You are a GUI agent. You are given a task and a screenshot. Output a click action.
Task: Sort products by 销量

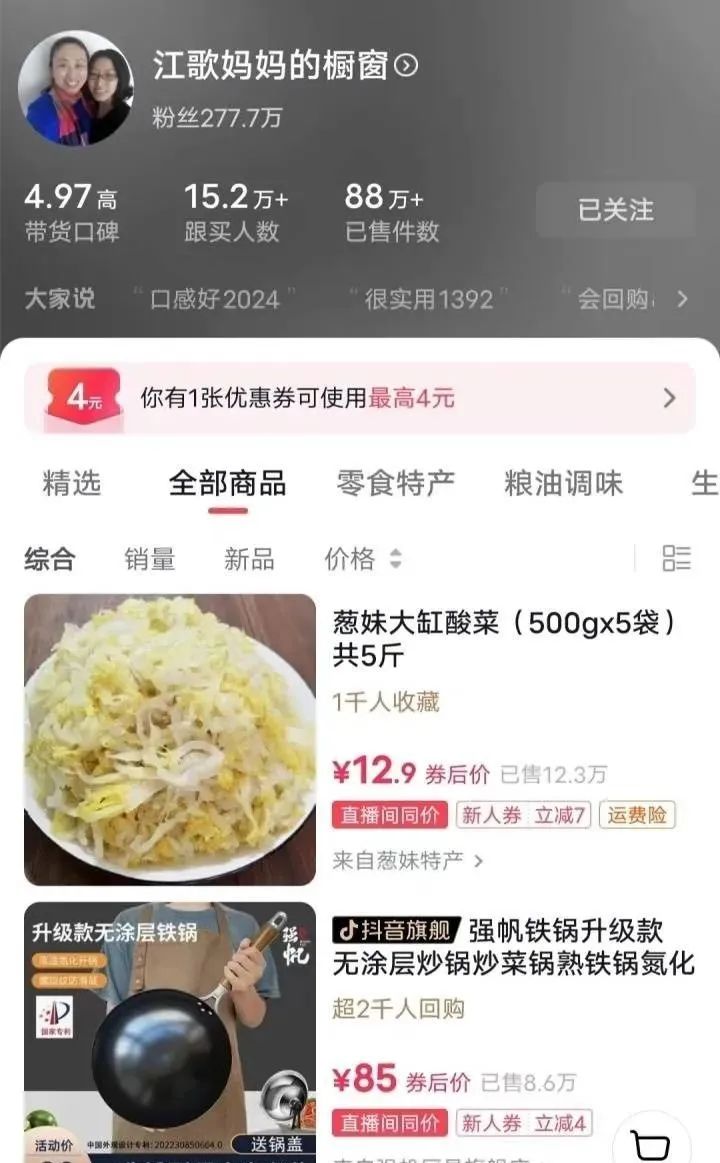(150, 559)
